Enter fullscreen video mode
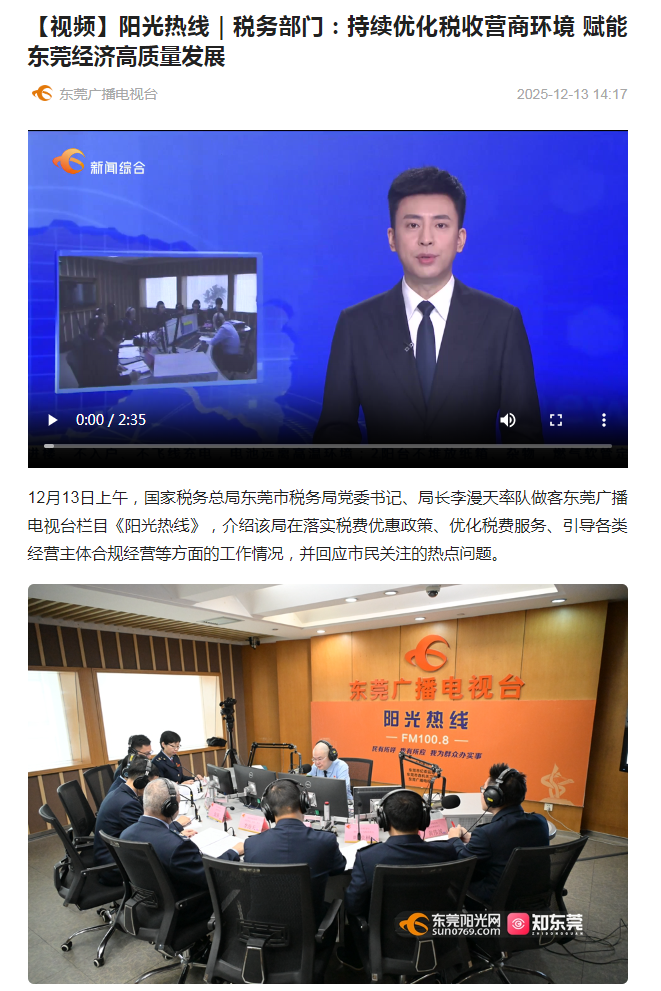The width and height of the screenshot is (661, 991). coord(556,420)
